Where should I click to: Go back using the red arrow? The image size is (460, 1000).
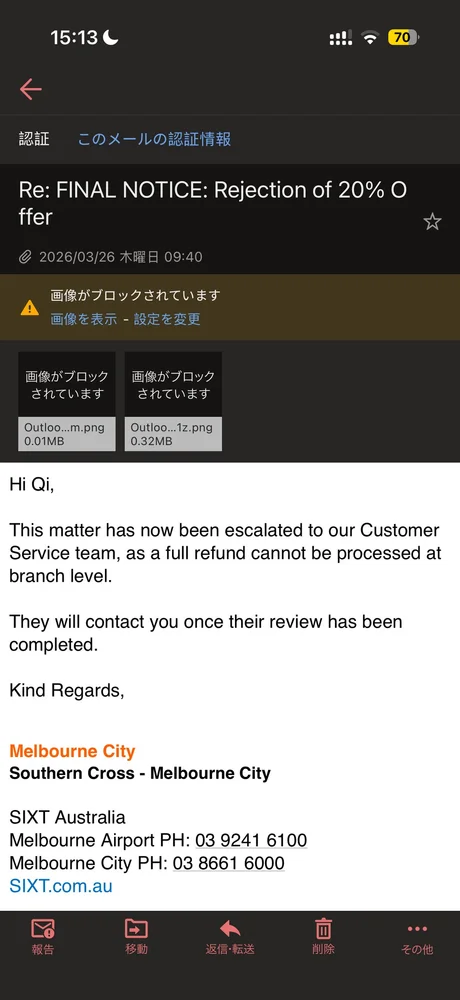(30, 89)
